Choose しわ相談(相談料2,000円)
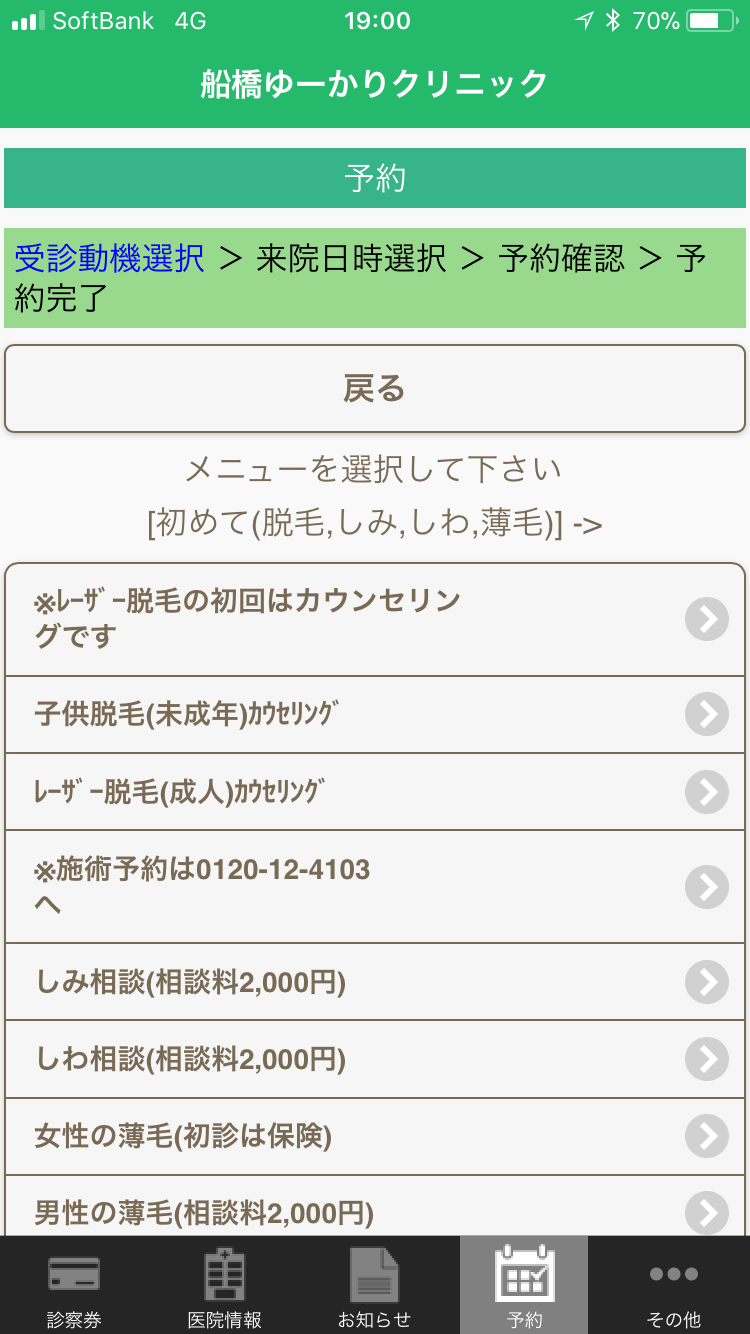Image resolution: width=750 pixels, height=1334 pixels. coord(375,1058)
